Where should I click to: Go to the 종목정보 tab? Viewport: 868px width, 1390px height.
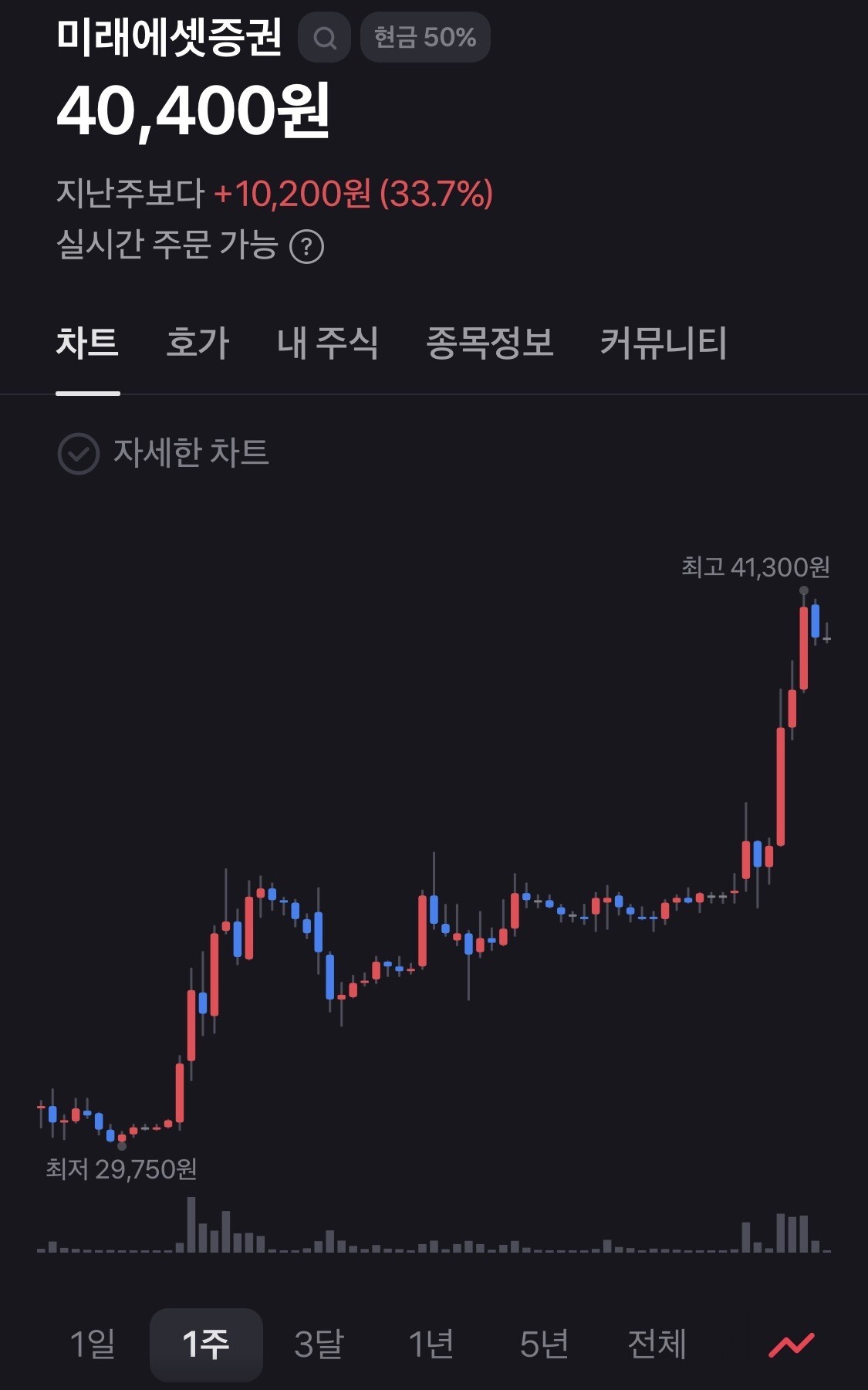pyautogui.click(x=490, y=343)
